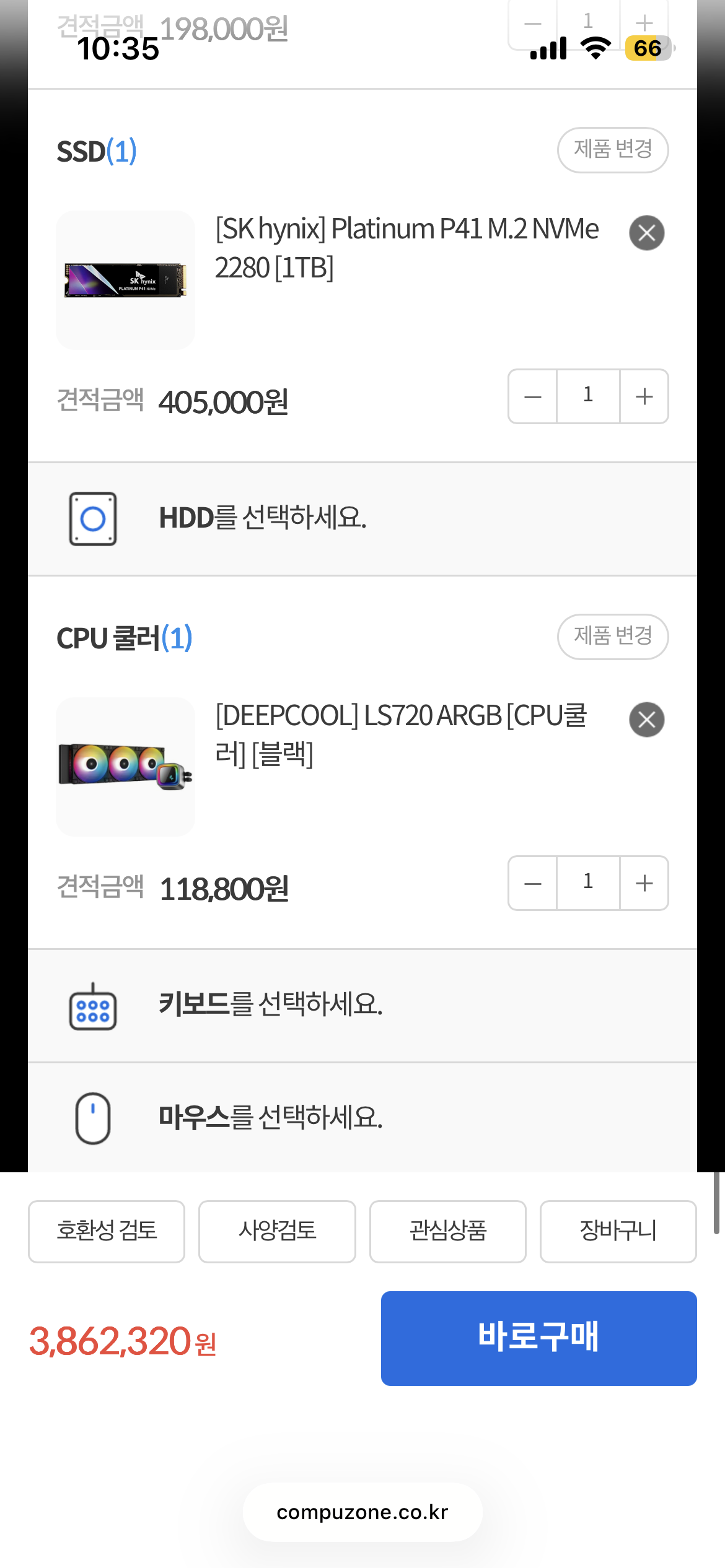Open 제품 변경 for the SSD section
This screenshot has height=1568, width=725.
click(612, 150)
